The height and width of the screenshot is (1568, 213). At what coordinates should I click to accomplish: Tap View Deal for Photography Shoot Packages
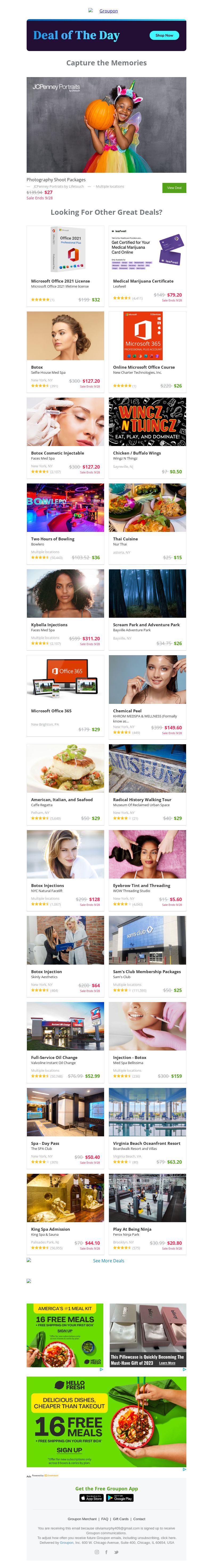pyautogui.click(x=174, y=188)
